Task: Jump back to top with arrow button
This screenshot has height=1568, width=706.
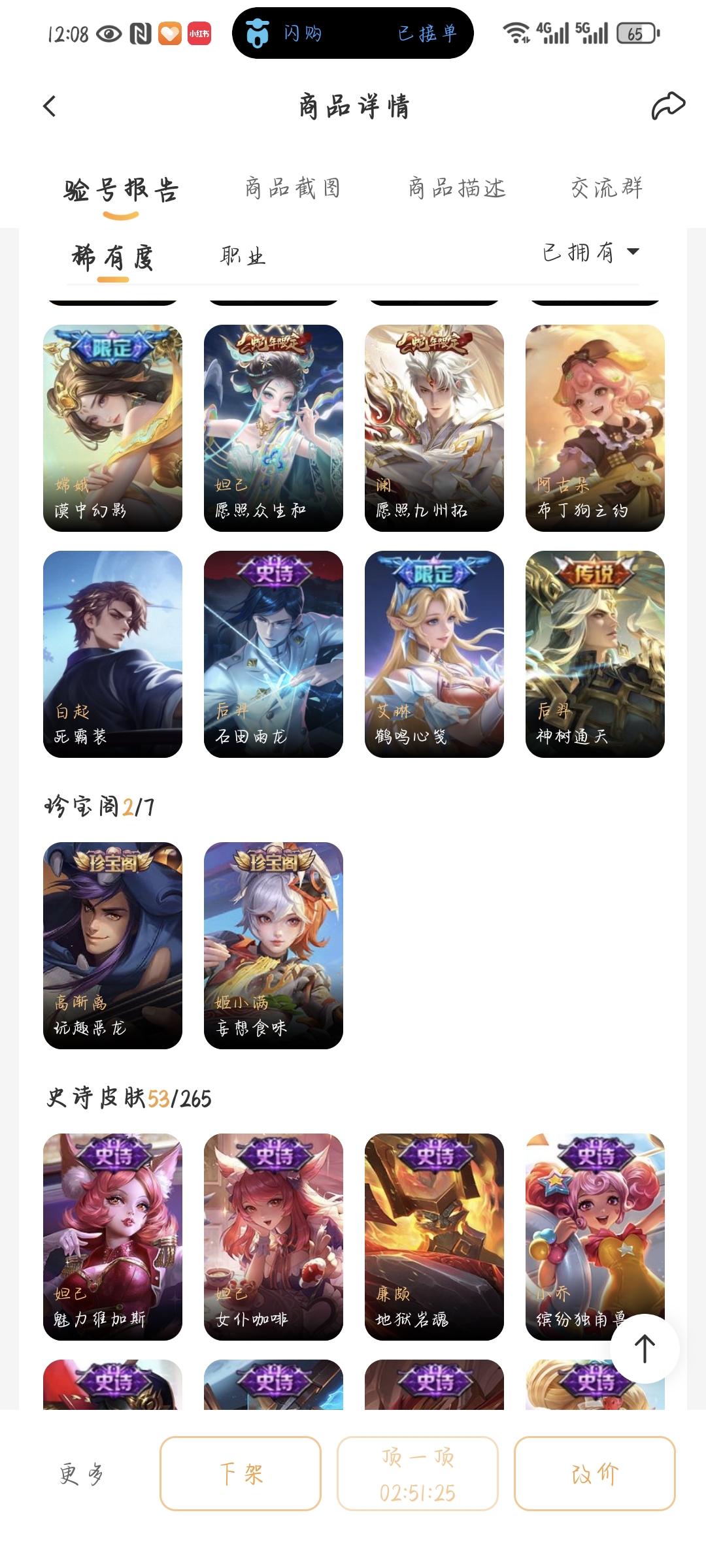Action: (645, 1348)
